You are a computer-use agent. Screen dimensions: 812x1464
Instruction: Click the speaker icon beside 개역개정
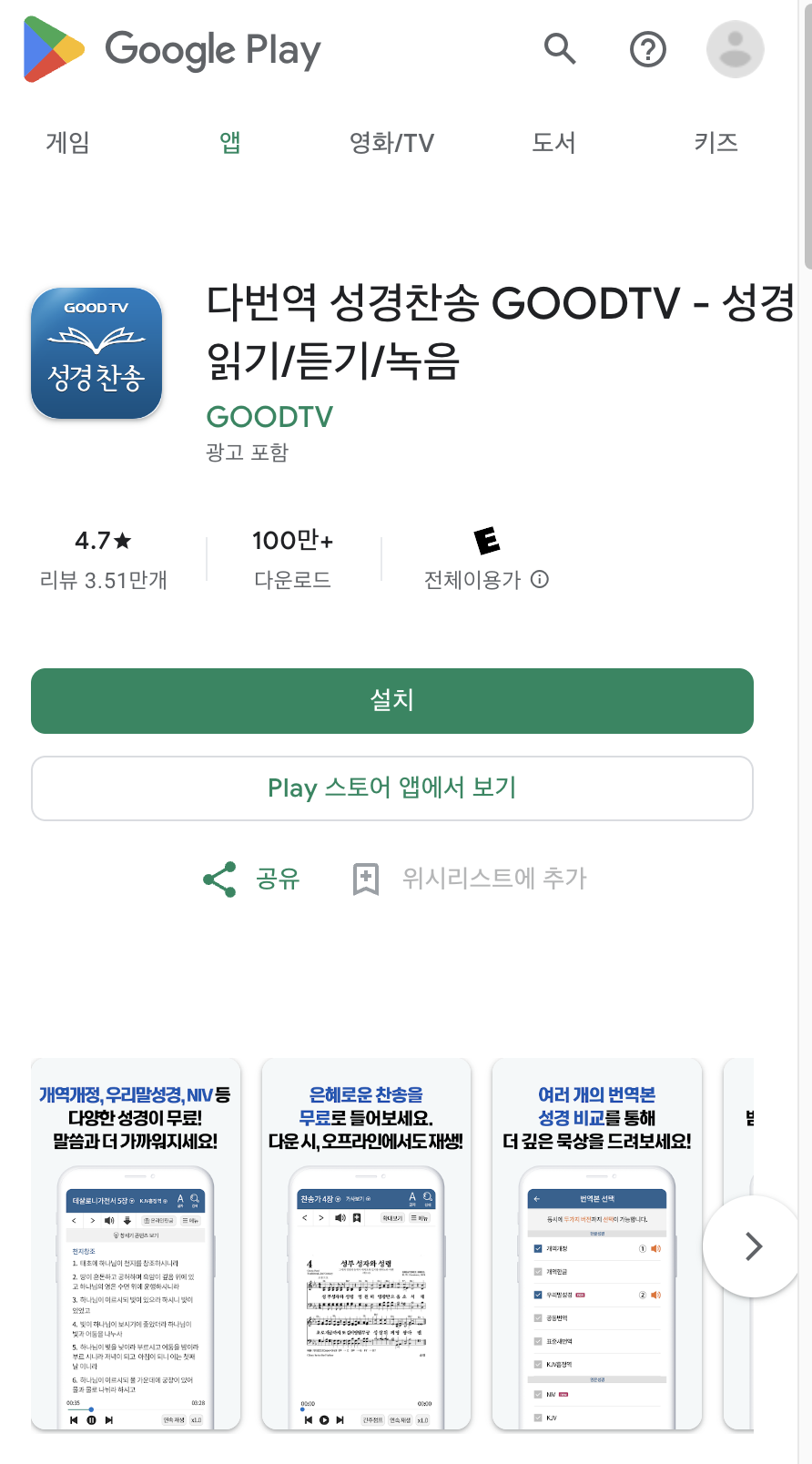click(656, 1248)
